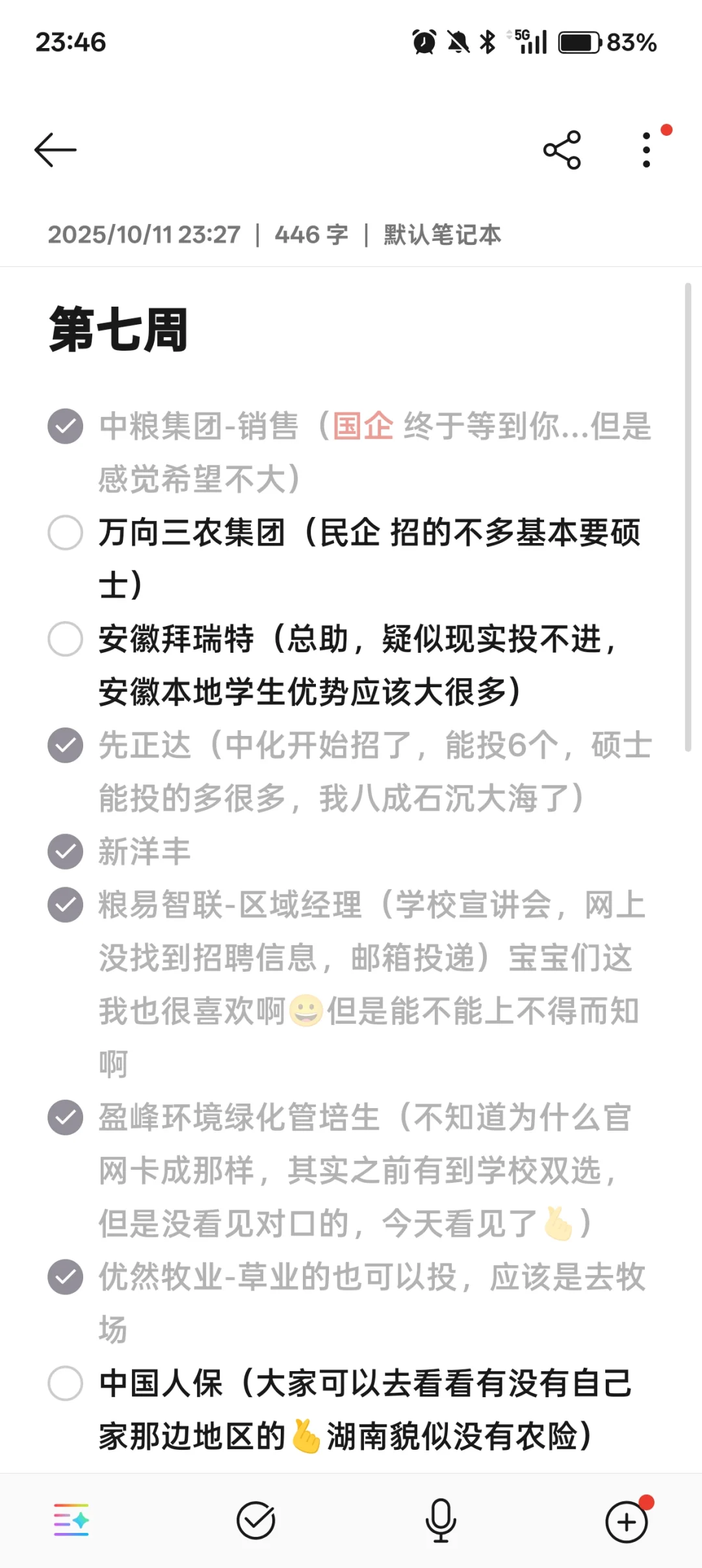The width and height of the screenshot is (702, 1568).
Task: Uncheck the 先正达 checkbox
Action: (x=65, y=745)
